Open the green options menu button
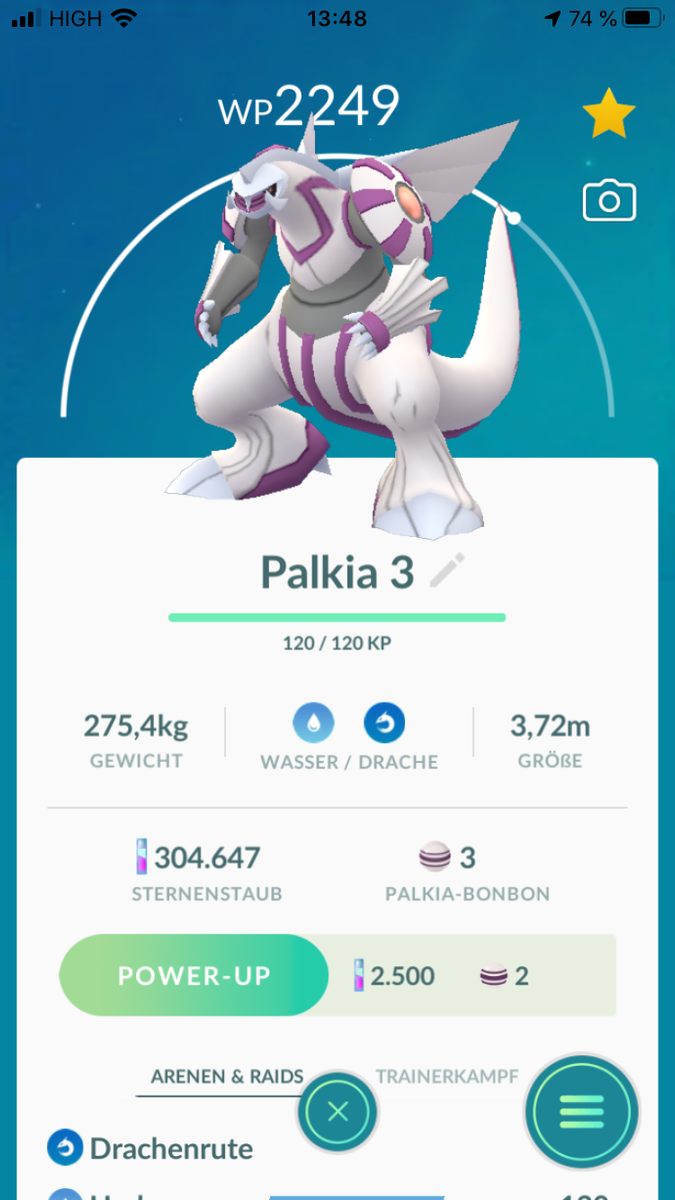Image resolution: width=675 pixels, height=1200 pixels. pos(582,1111)
